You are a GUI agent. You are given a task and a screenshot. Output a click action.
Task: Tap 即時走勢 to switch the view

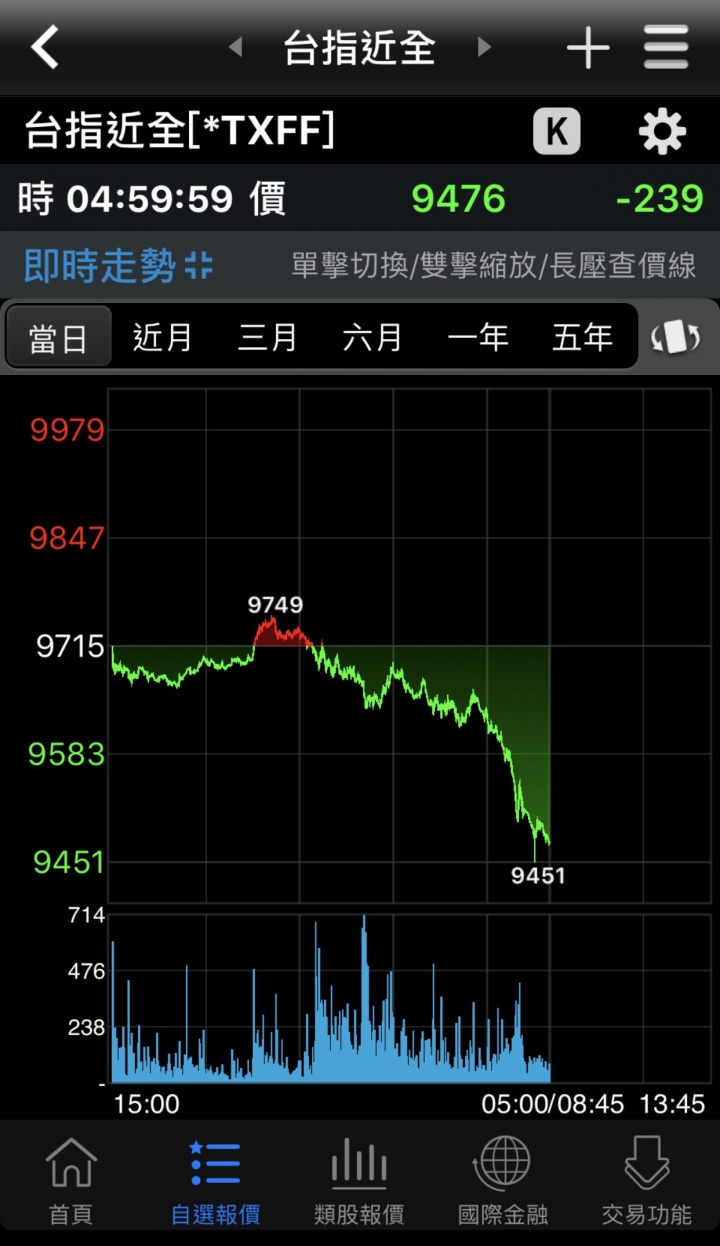[118, 266]
